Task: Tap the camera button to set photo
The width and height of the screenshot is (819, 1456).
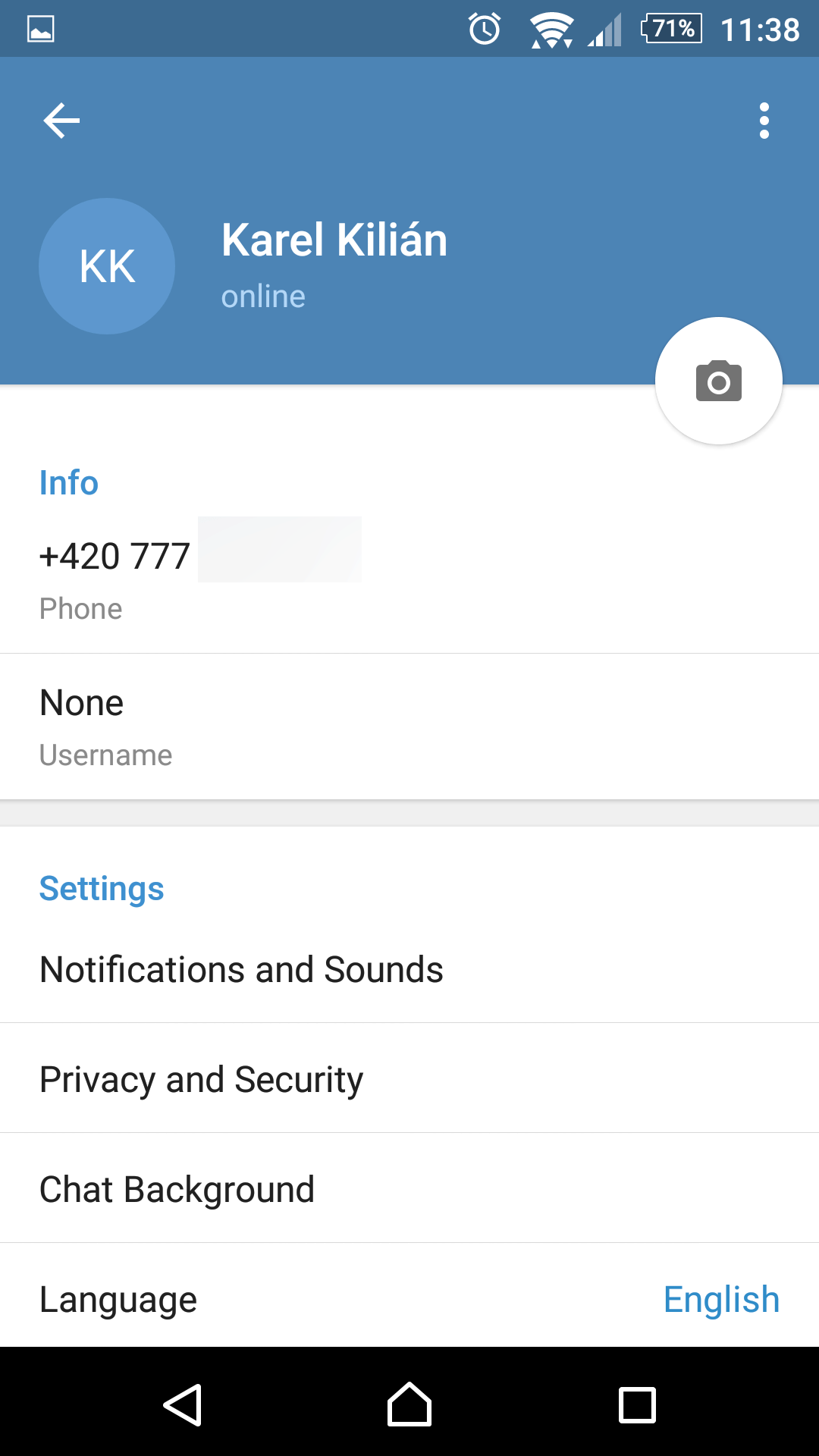Action: (x=718, y=381)
